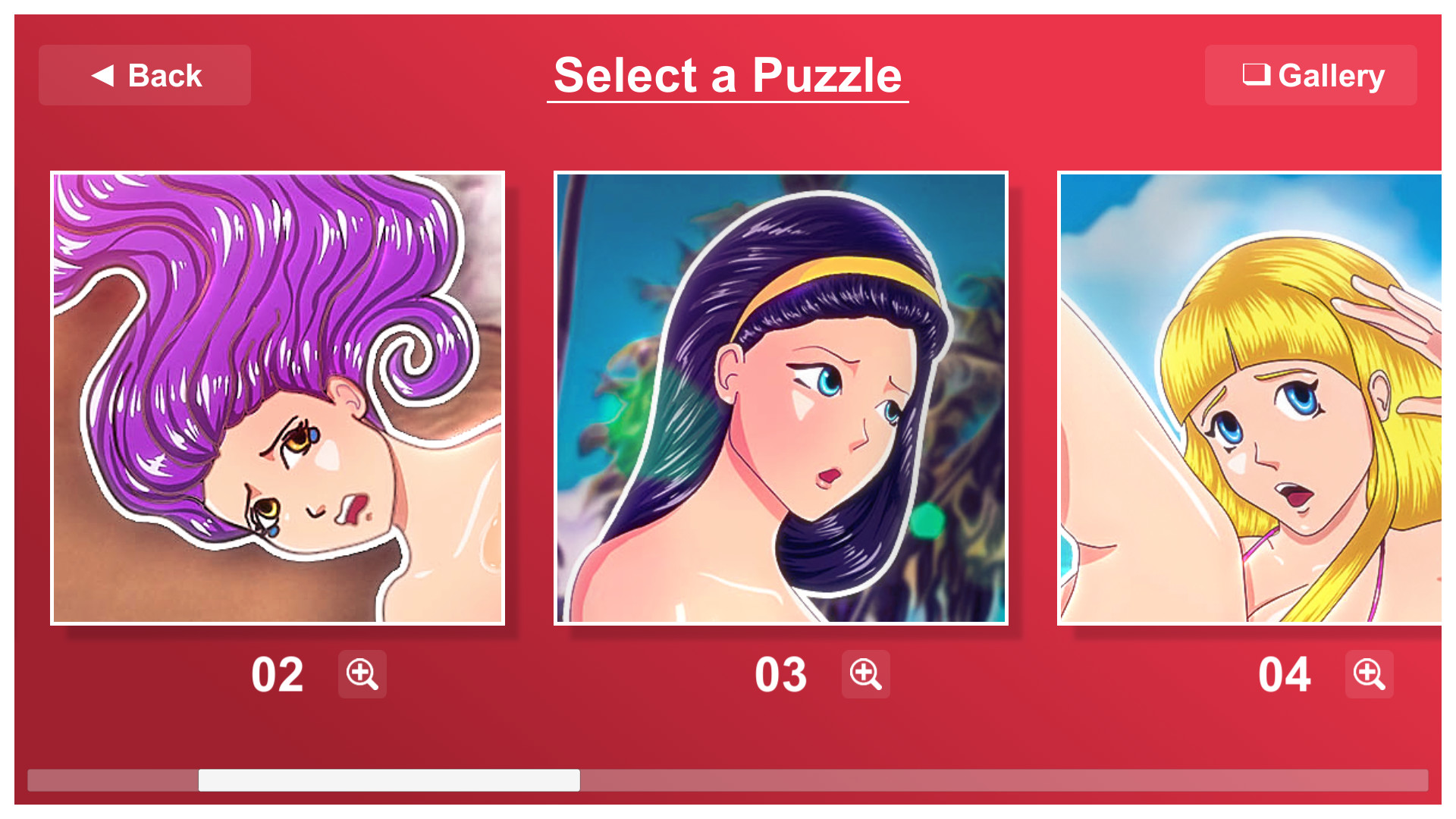Screen dimensions: 1456x819
Task: Open the Gallery
Action: click(x=1310, y=75)
